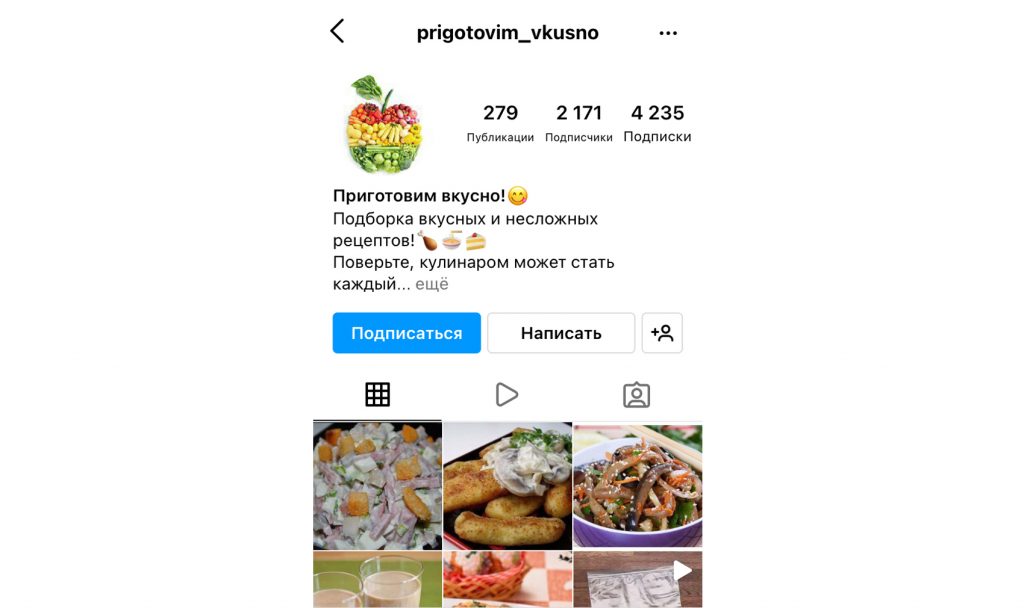The image size is (1024, 608).
Task: Open the mushroom salad in purple bowl post
Action: [637, 486]
